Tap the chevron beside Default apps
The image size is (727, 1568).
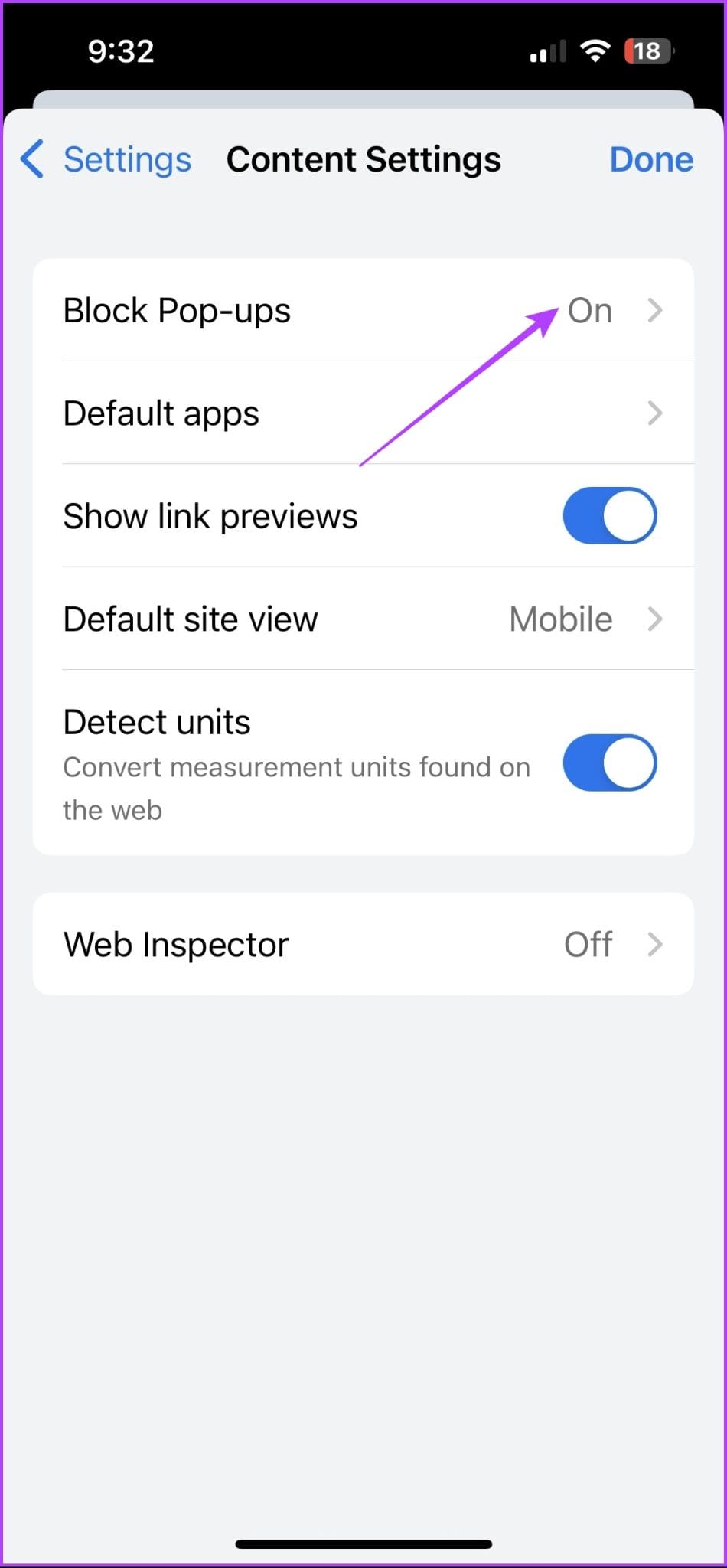pos(656,413)
